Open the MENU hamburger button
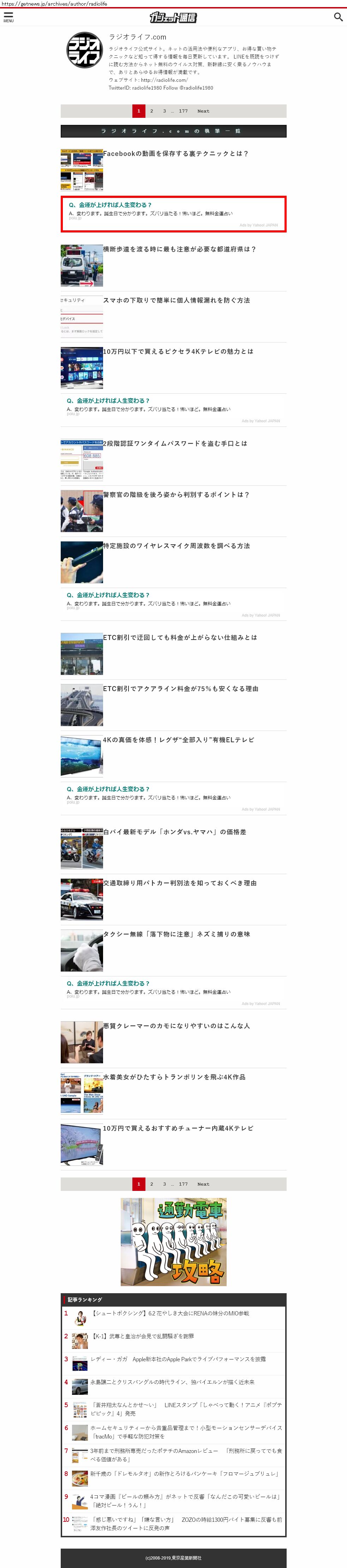Image resolution: width=347 pixels, height=1568 pixels. coord(8,17)
